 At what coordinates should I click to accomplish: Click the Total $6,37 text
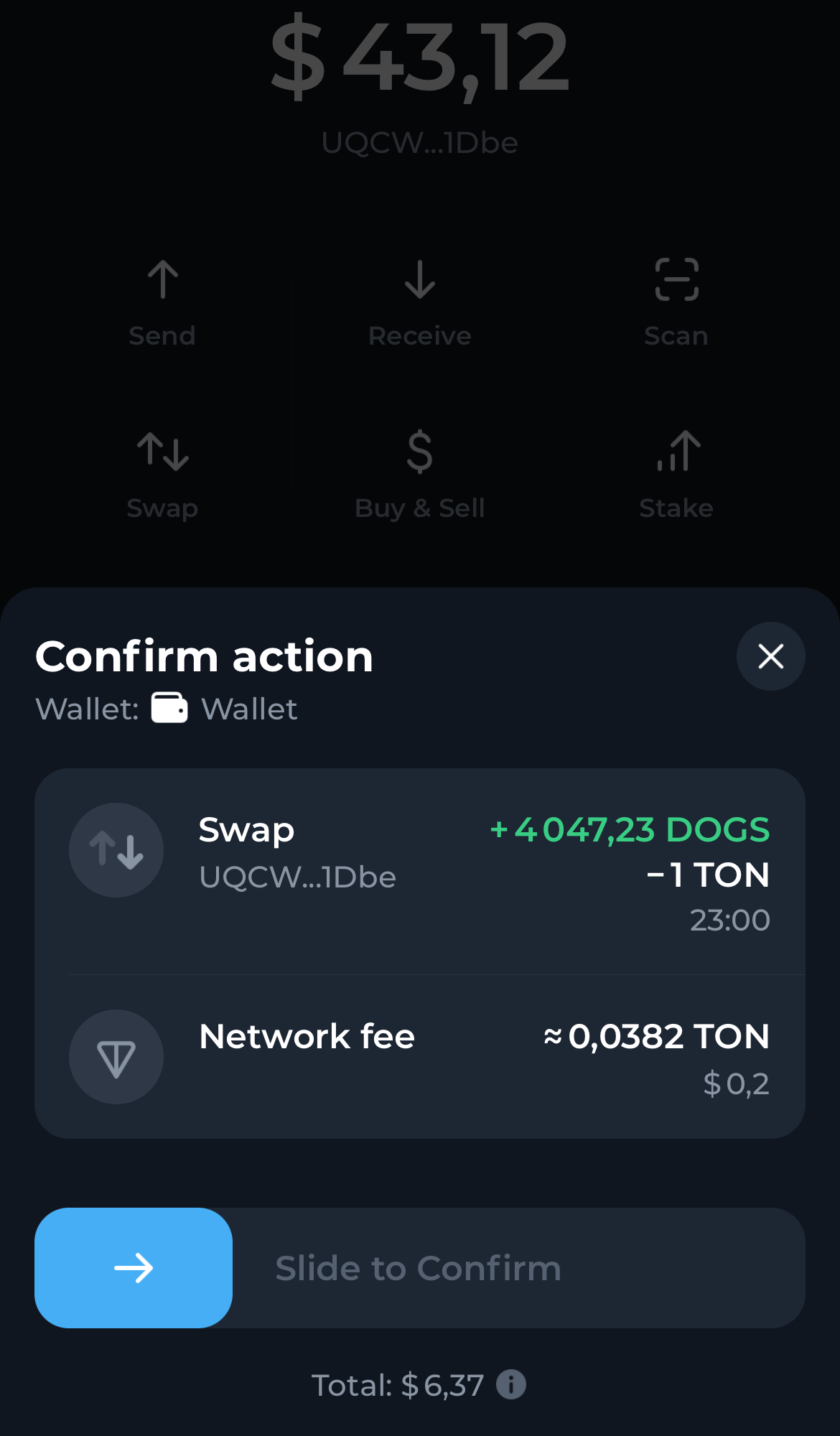pyautogui.click(x=398, y=1385)
